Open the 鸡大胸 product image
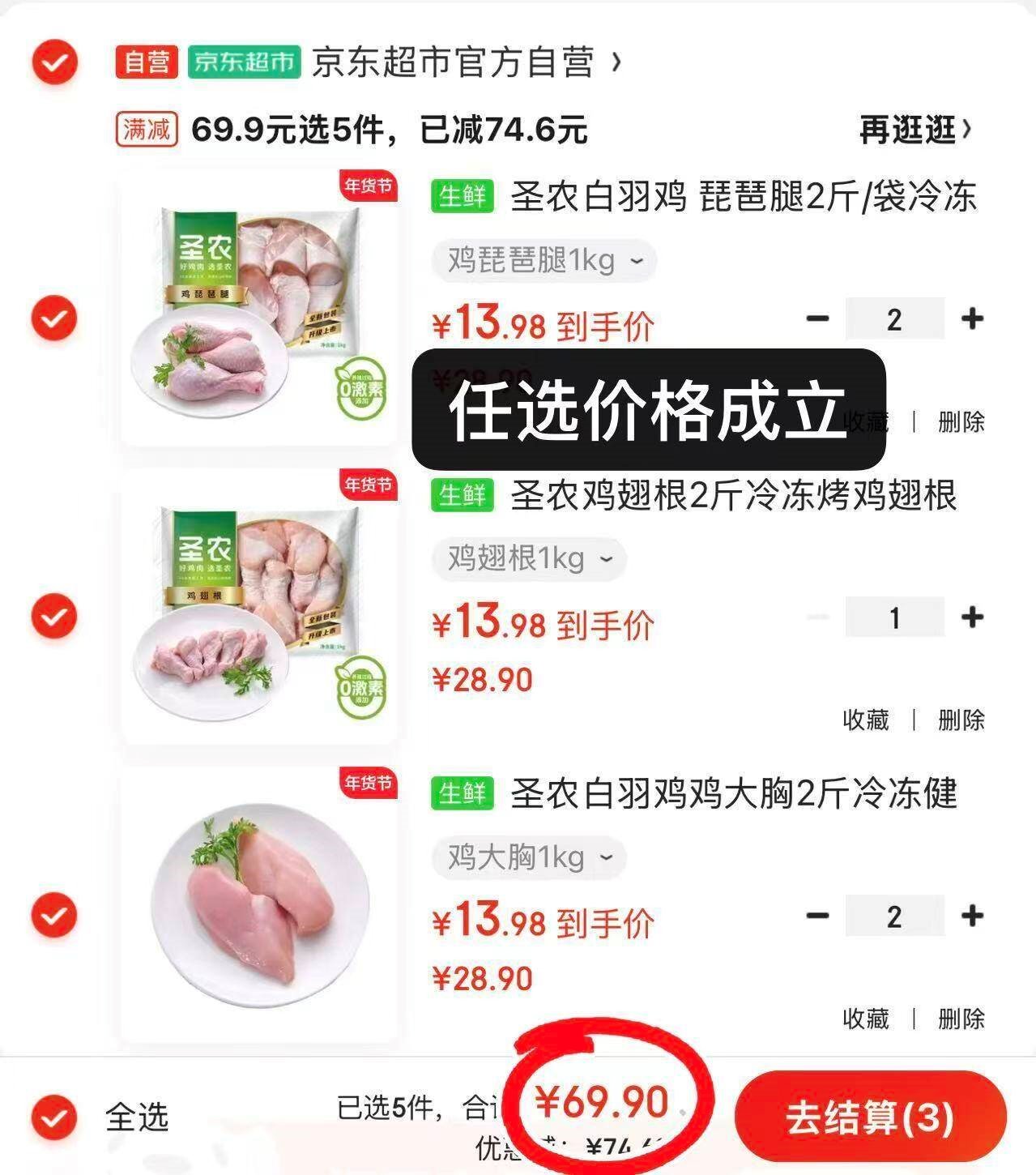This screenshot has height=1175, width=1036. [x=259, y=906]
